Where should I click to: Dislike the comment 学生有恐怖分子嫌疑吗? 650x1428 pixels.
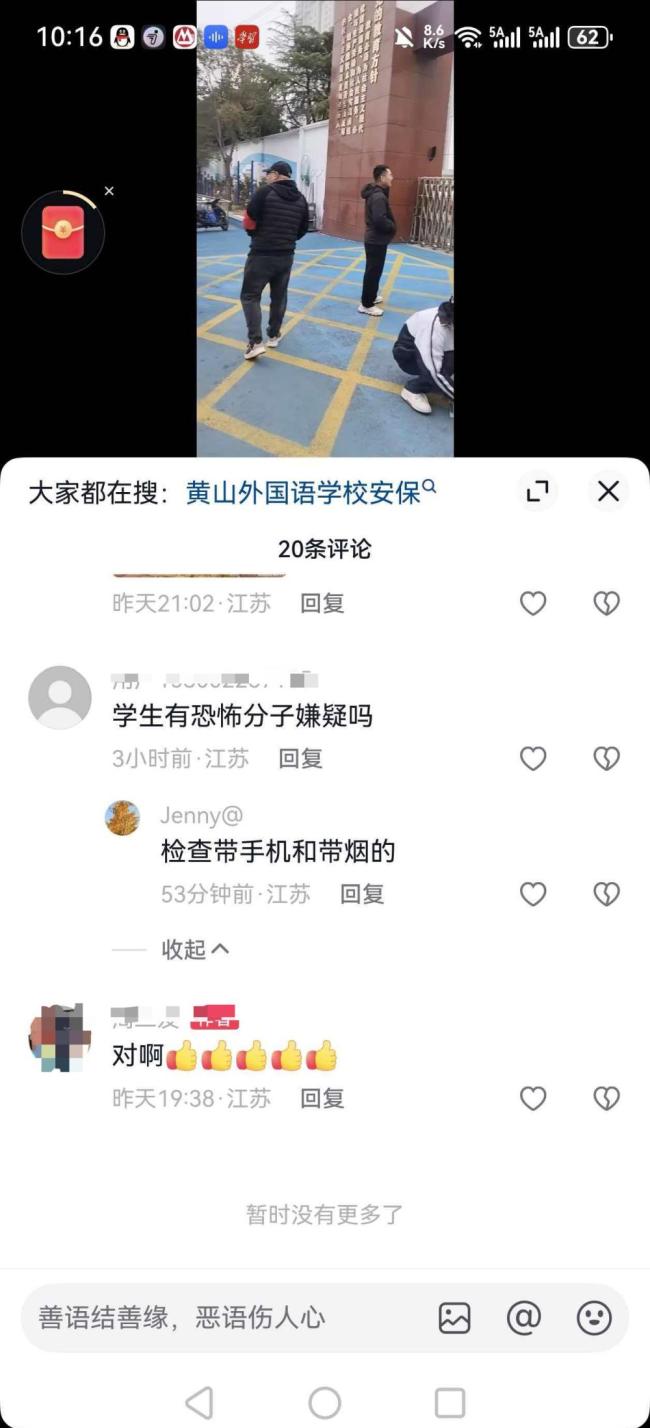coord(606,759)
